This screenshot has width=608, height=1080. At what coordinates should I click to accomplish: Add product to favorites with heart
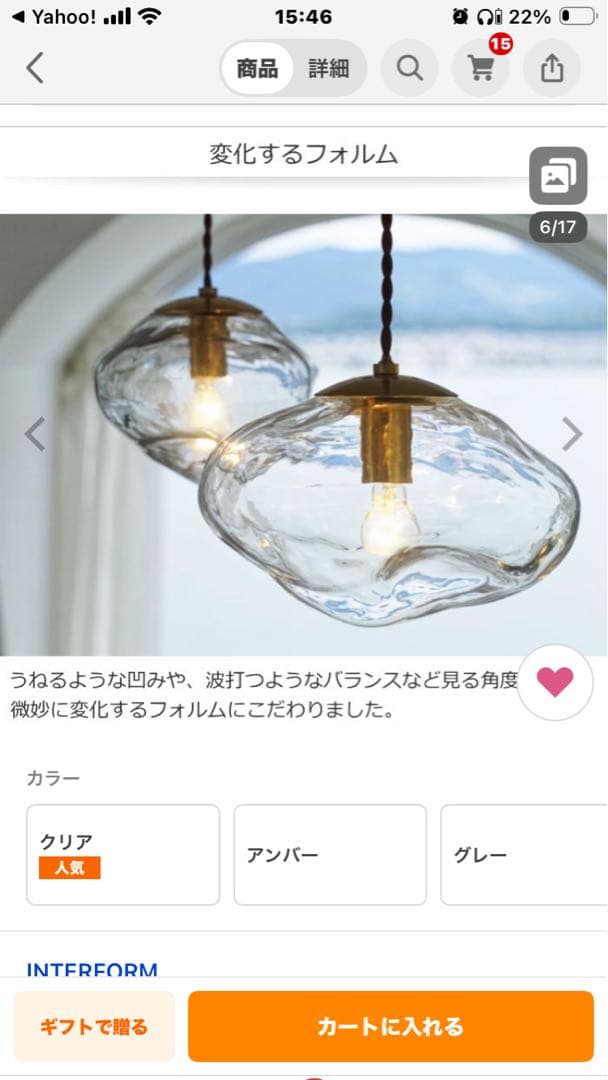pyautogui.click(x=555, y=682)
